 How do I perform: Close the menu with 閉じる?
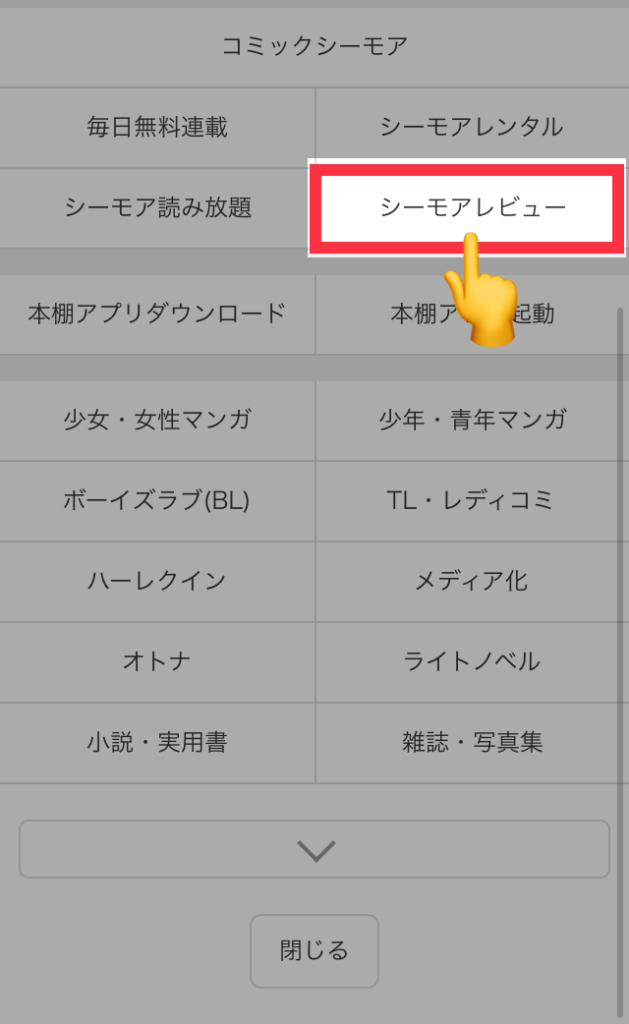pos(314,950)
